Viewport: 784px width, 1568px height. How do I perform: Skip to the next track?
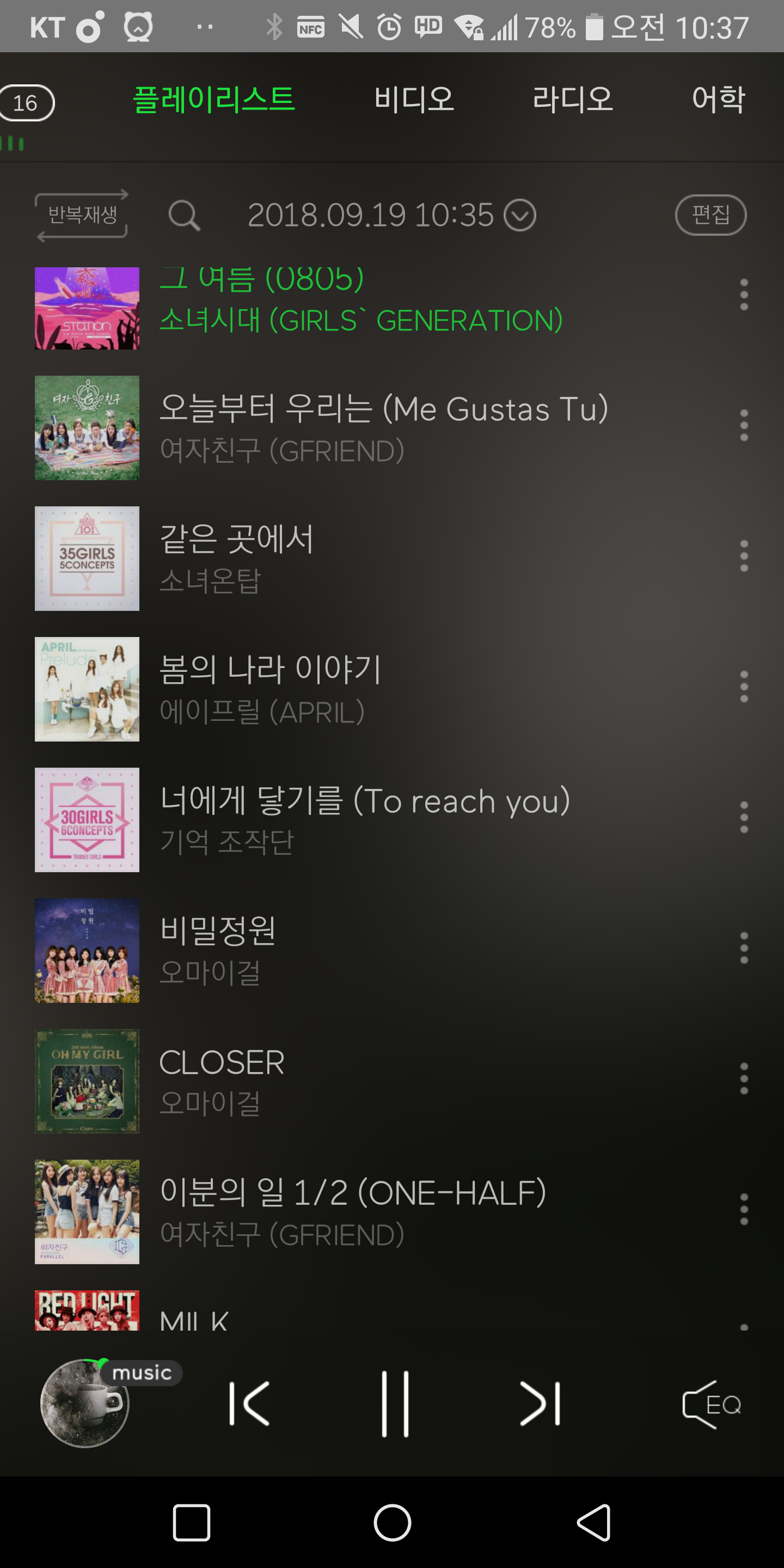click(540, 1404)
